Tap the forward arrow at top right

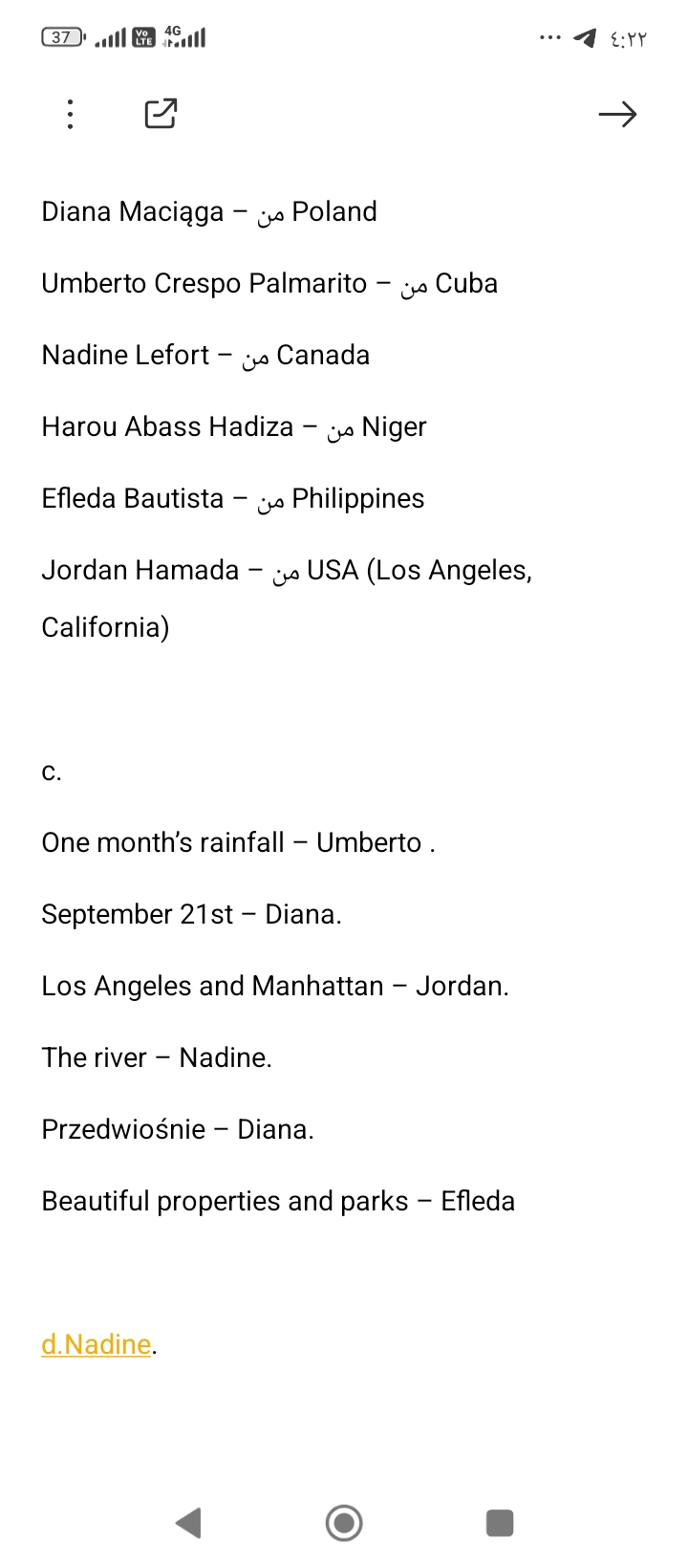click(617, 115)
